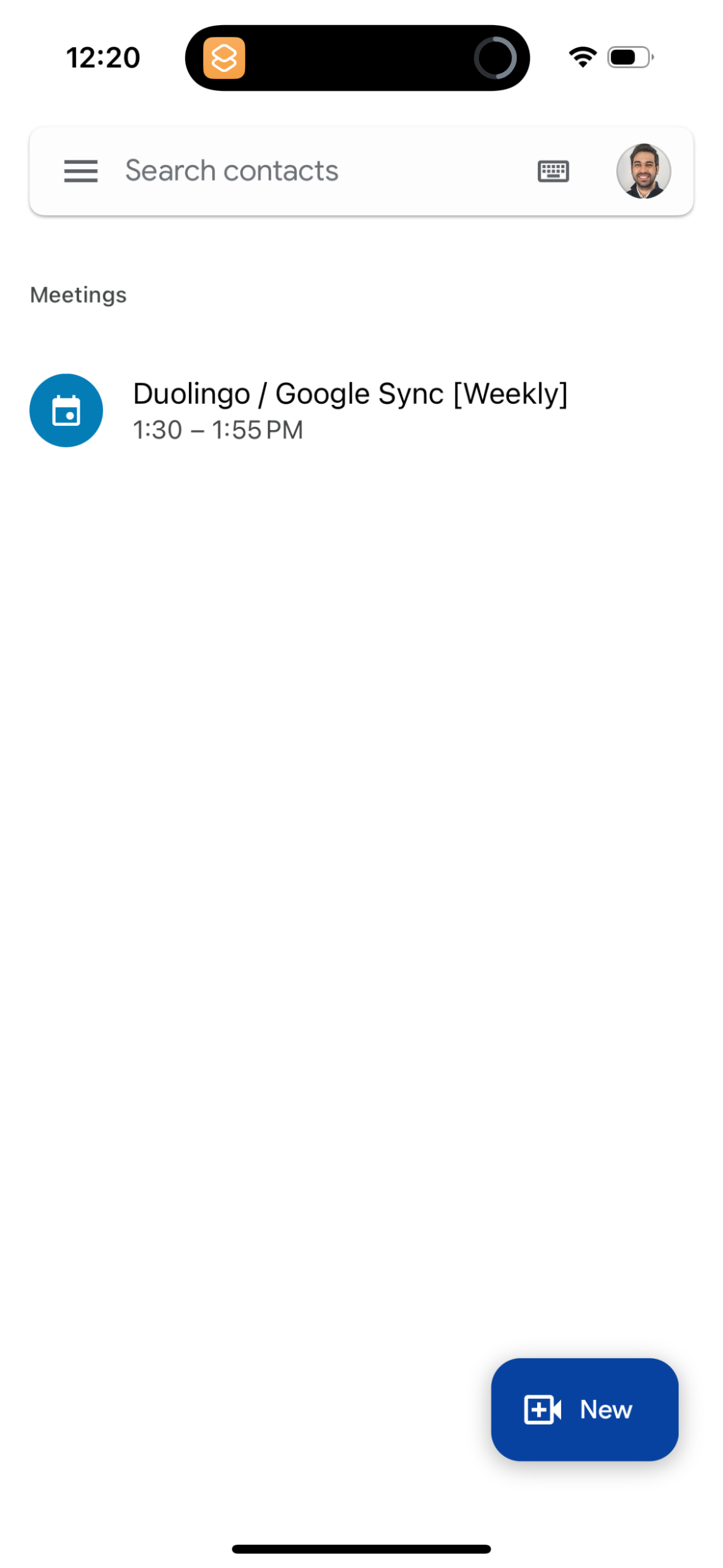This screenshot has width=723, height=1568.
Task: Tap the blue calendar icon next to the meeting
Action: coord(66,410)
